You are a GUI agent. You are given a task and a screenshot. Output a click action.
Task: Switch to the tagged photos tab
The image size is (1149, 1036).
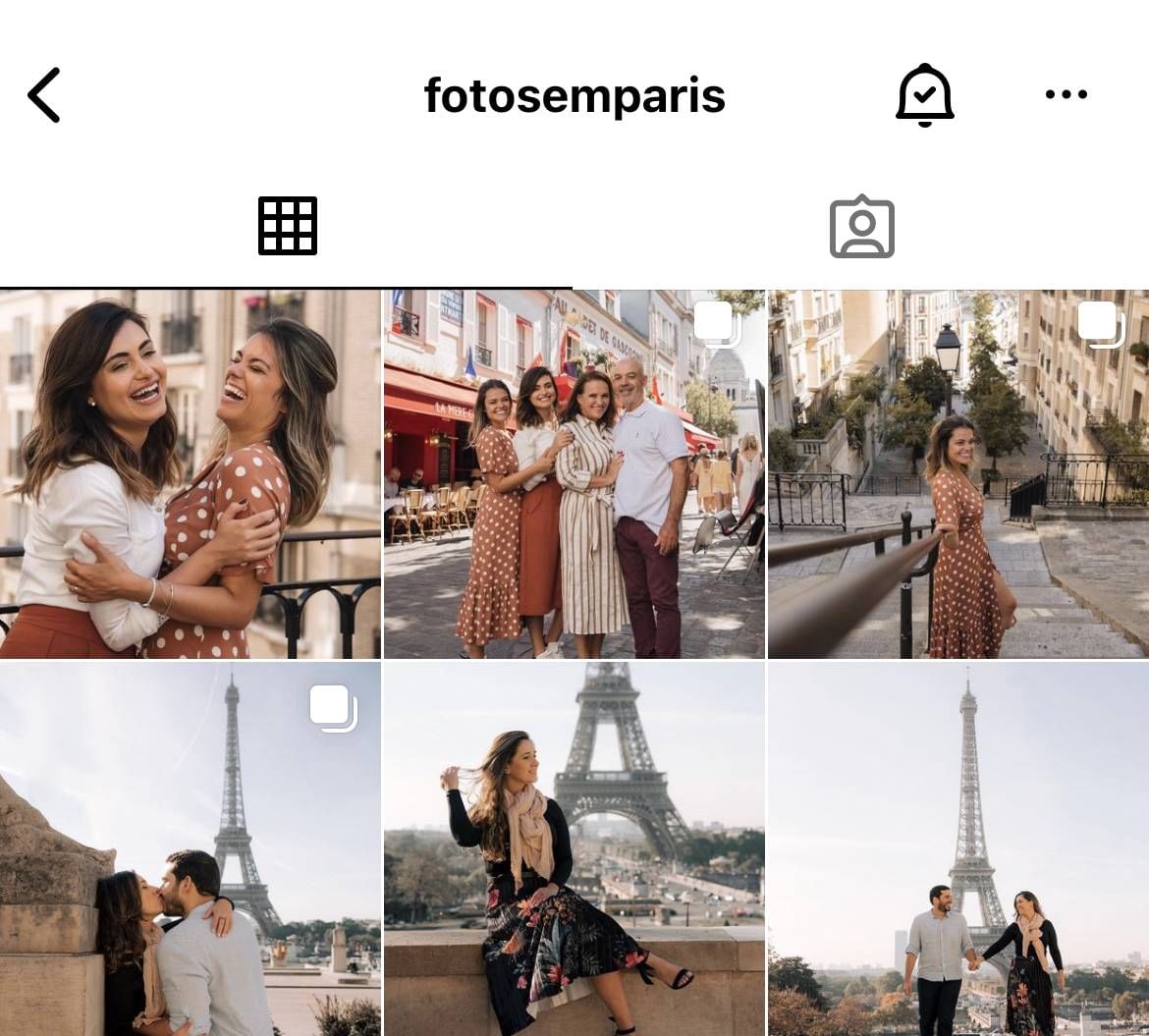[861, 227]
